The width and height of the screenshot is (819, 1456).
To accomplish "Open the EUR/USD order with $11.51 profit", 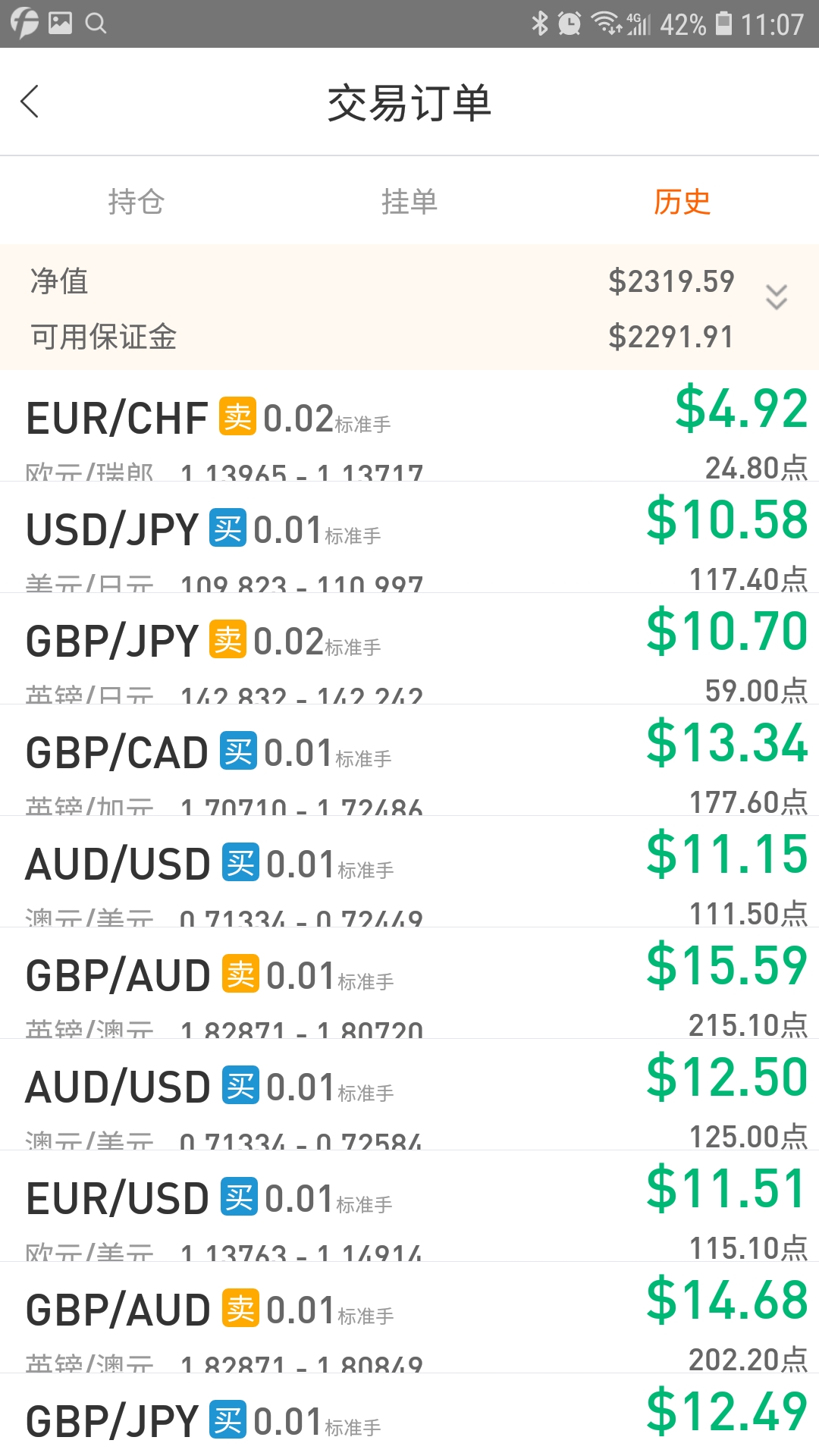I will click(x=409, y=1207).
